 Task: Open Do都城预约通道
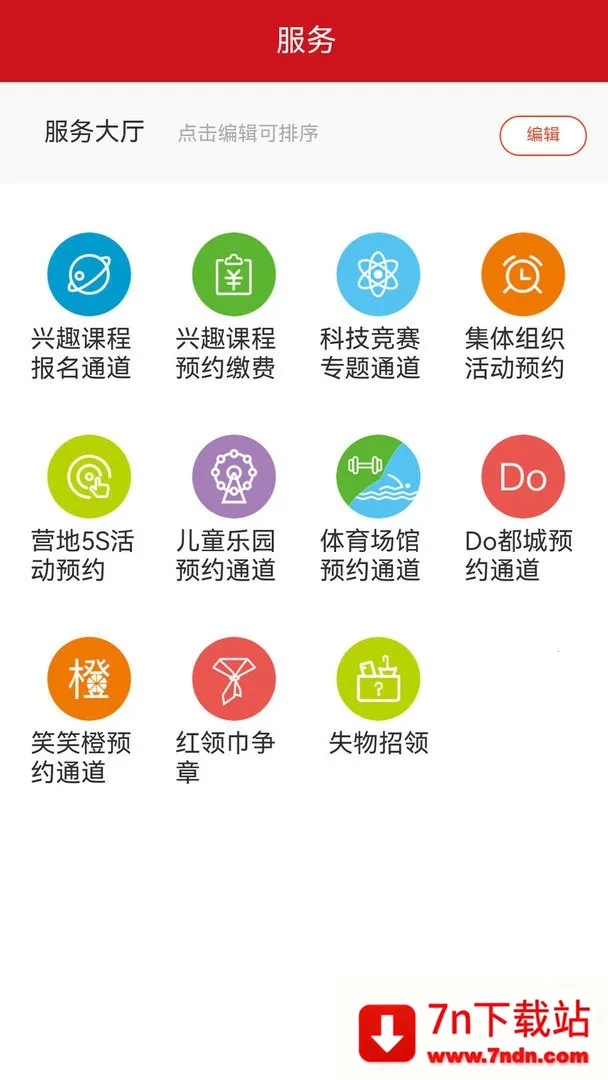[x=523, y=477]
